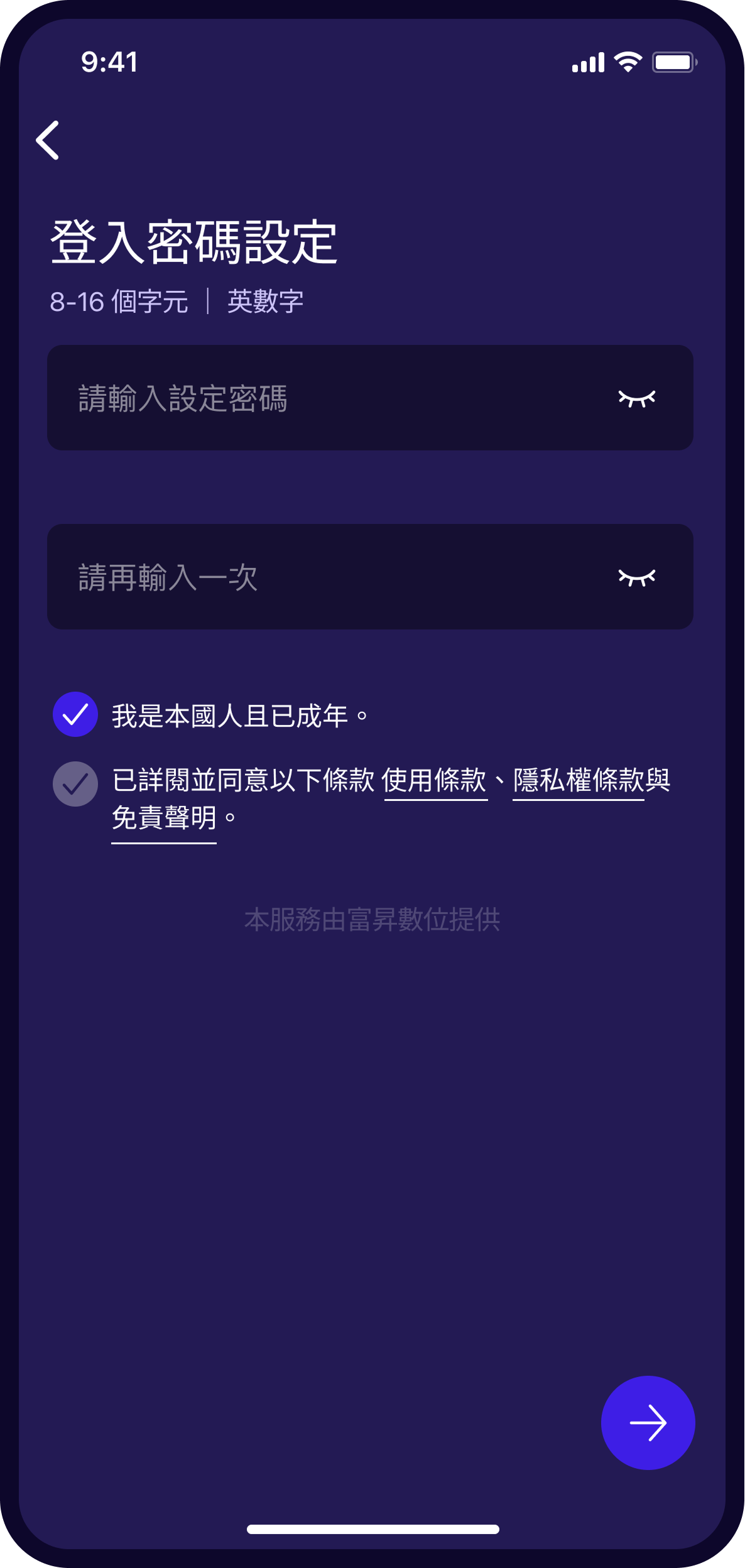Viewport: 745px width, 1568px height.
Task: Go back with the top-left arrow
Action: coord(48,140)
